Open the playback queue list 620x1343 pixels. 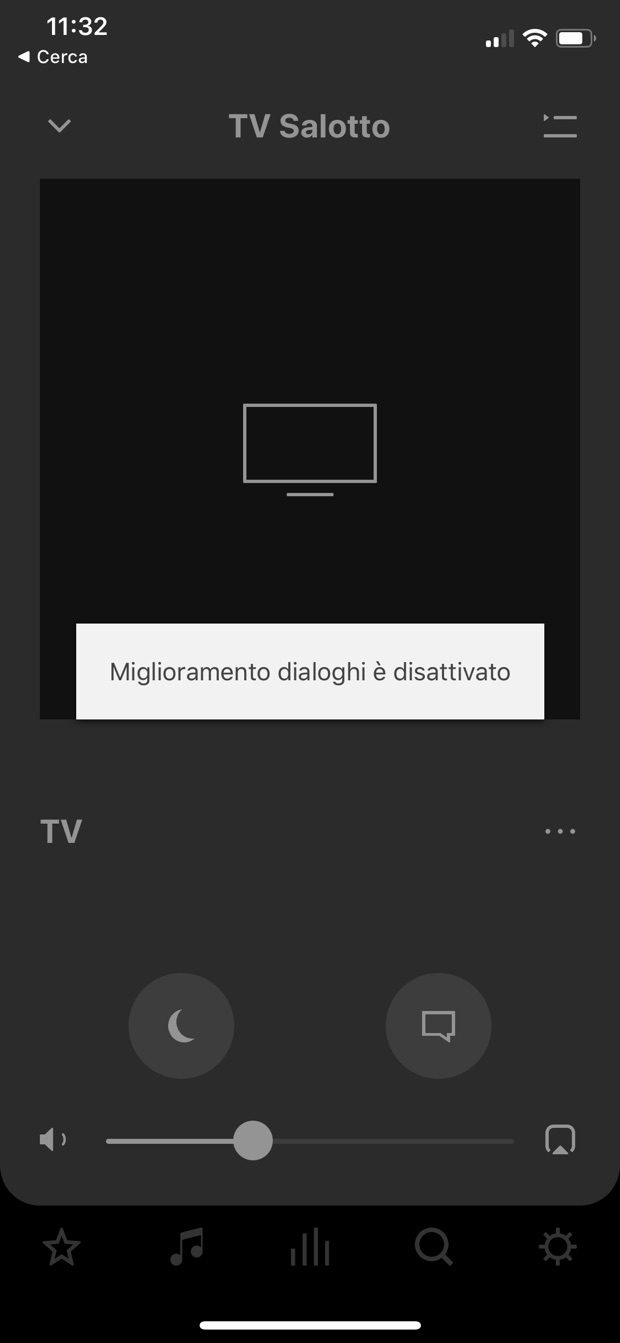559,126
